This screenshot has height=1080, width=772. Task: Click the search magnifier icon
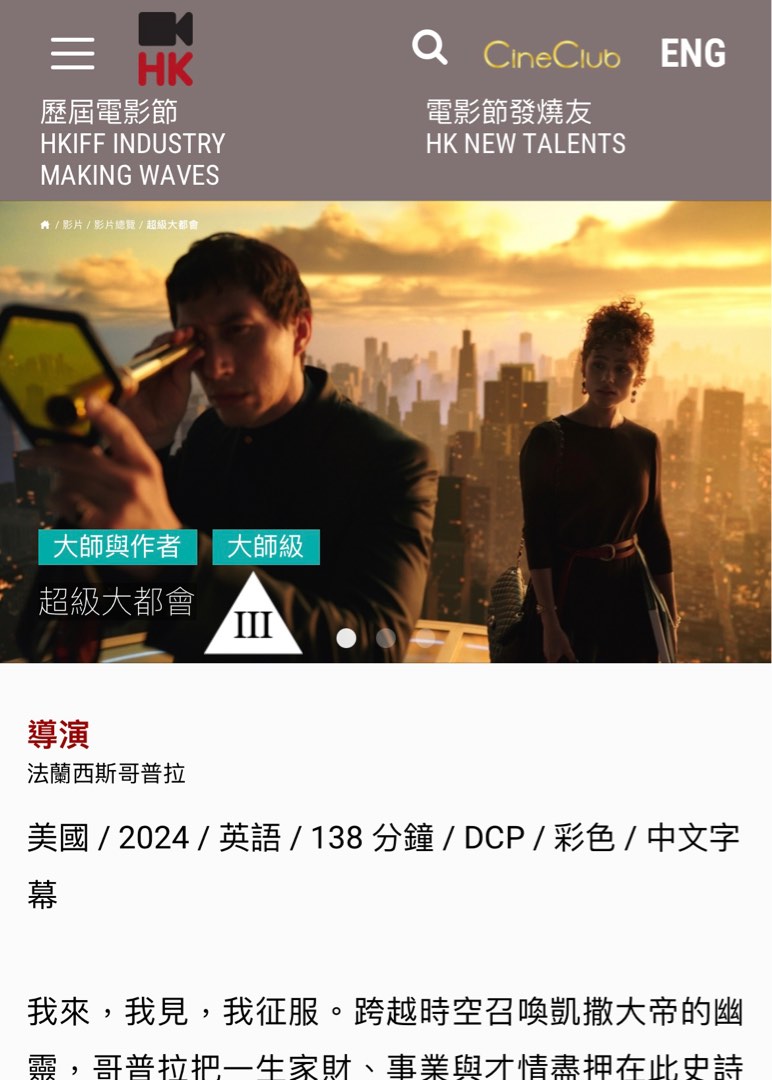pyautogui.click(x=430, y=46)
